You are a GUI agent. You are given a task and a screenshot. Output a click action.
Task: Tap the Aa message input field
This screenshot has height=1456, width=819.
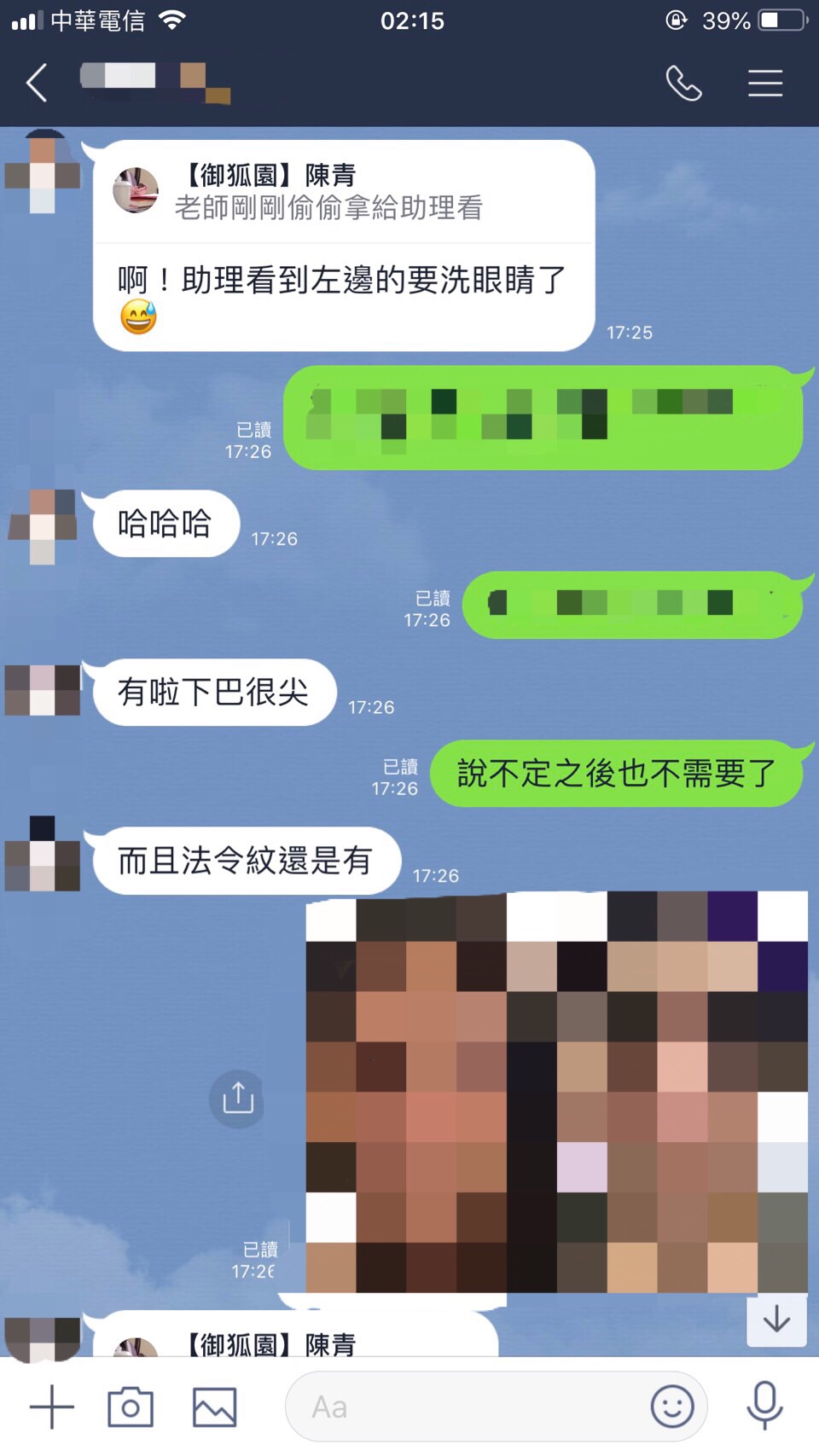(469, 1407)
